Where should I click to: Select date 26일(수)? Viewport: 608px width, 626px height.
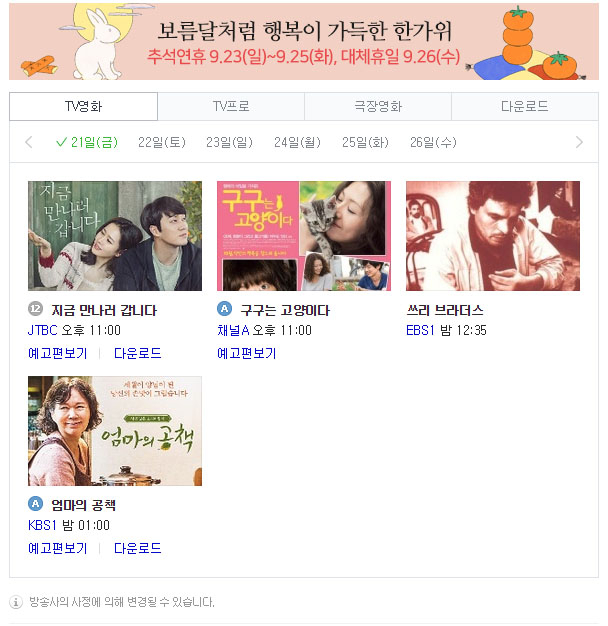(x=433, y=143)
